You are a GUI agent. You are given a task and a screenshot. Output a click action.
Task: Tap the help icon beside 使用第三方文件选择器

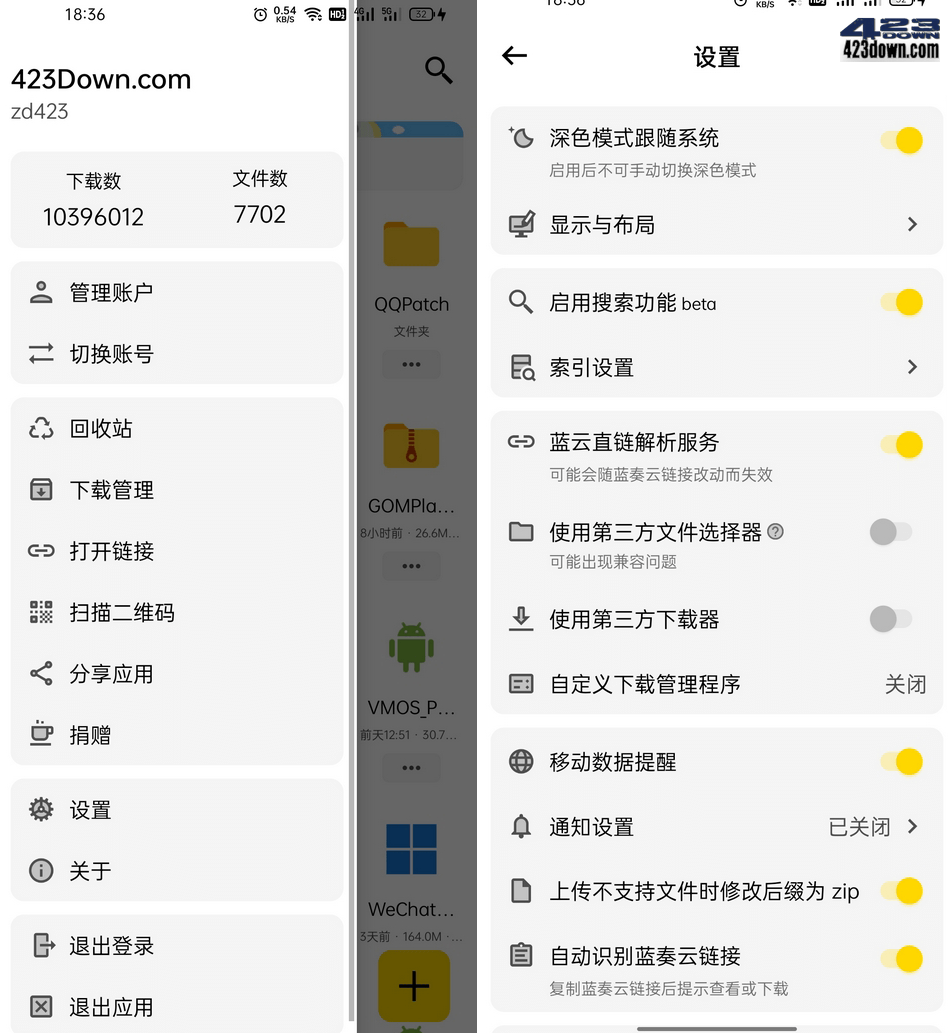[776, 532]
